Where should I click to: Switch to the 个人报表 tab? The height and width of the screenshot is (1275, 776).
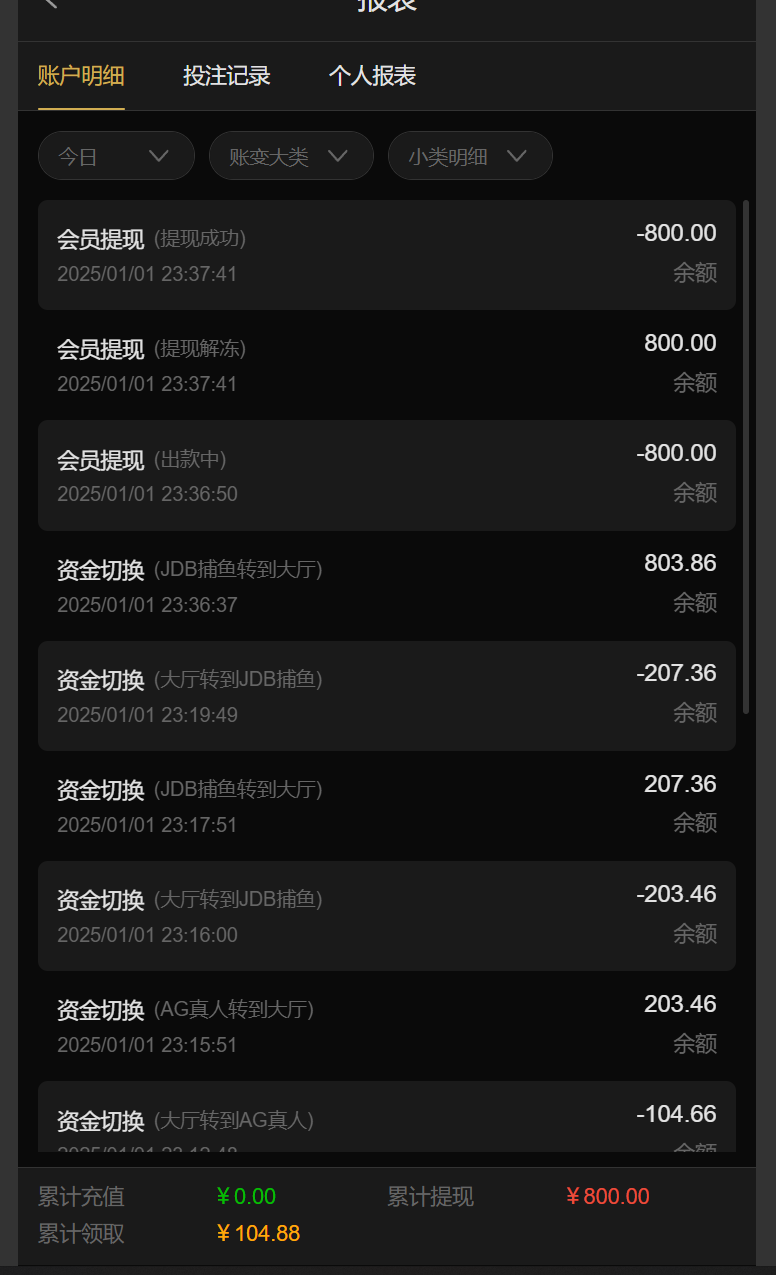click(372, 76)
